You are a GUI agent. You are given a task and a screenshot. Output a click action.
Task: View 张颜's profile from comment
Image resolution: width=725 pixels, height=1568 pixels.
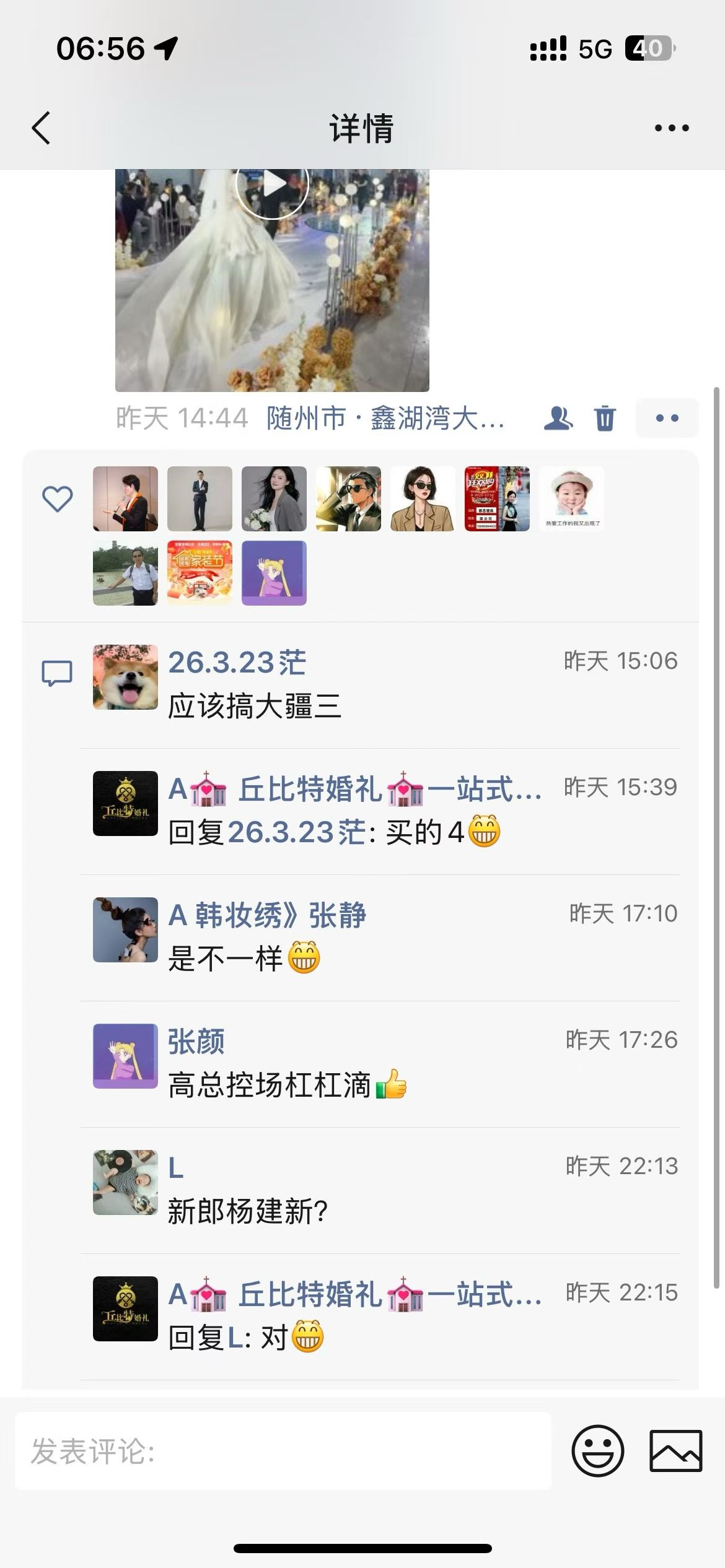pos(196,1042)
